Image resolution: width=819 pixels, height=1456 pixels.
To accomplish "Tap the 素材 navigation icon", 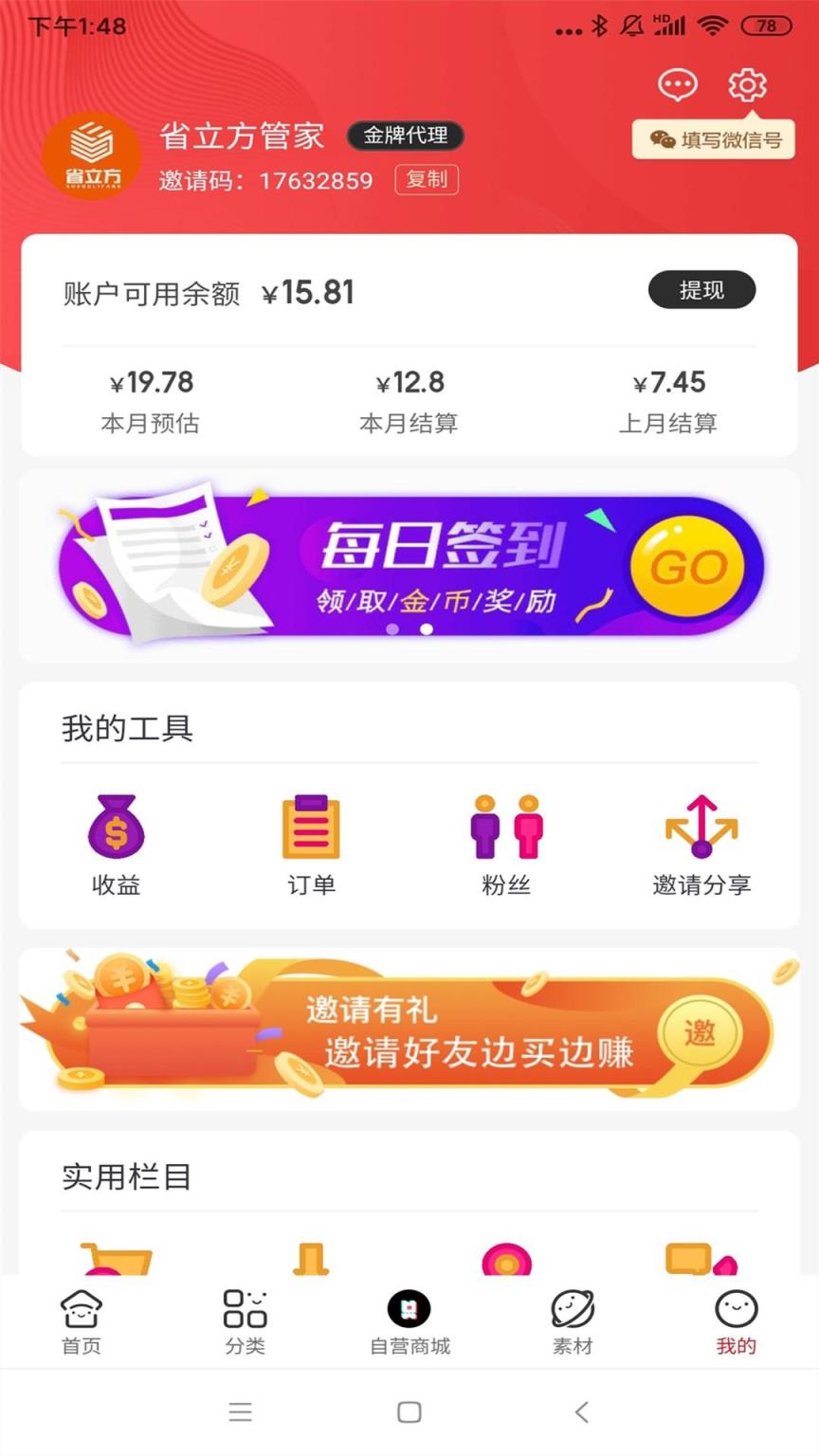I will tap(572, 1320).
